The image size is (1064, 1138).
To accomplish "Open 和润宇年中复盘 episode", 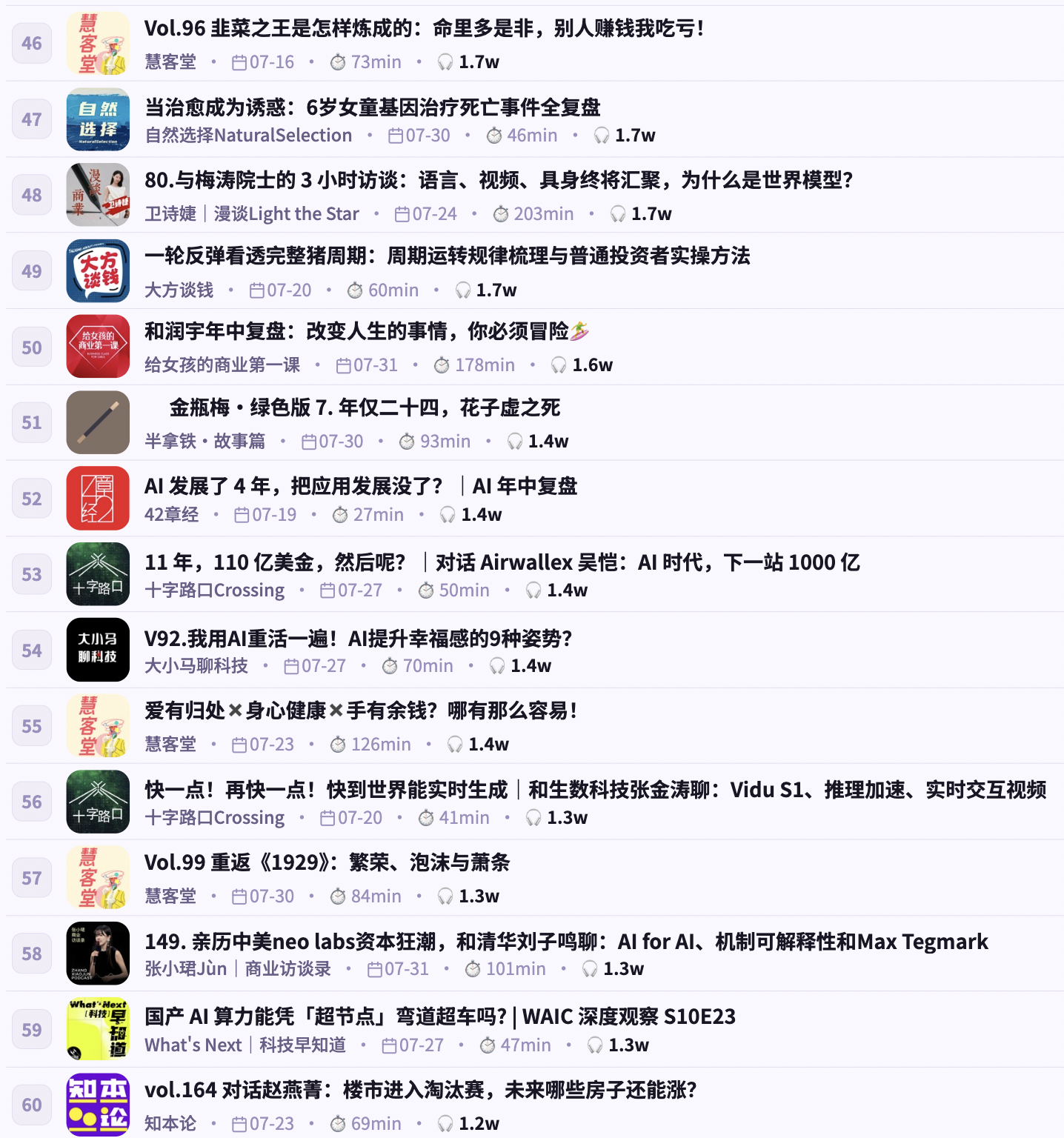I will click(367, 331).
